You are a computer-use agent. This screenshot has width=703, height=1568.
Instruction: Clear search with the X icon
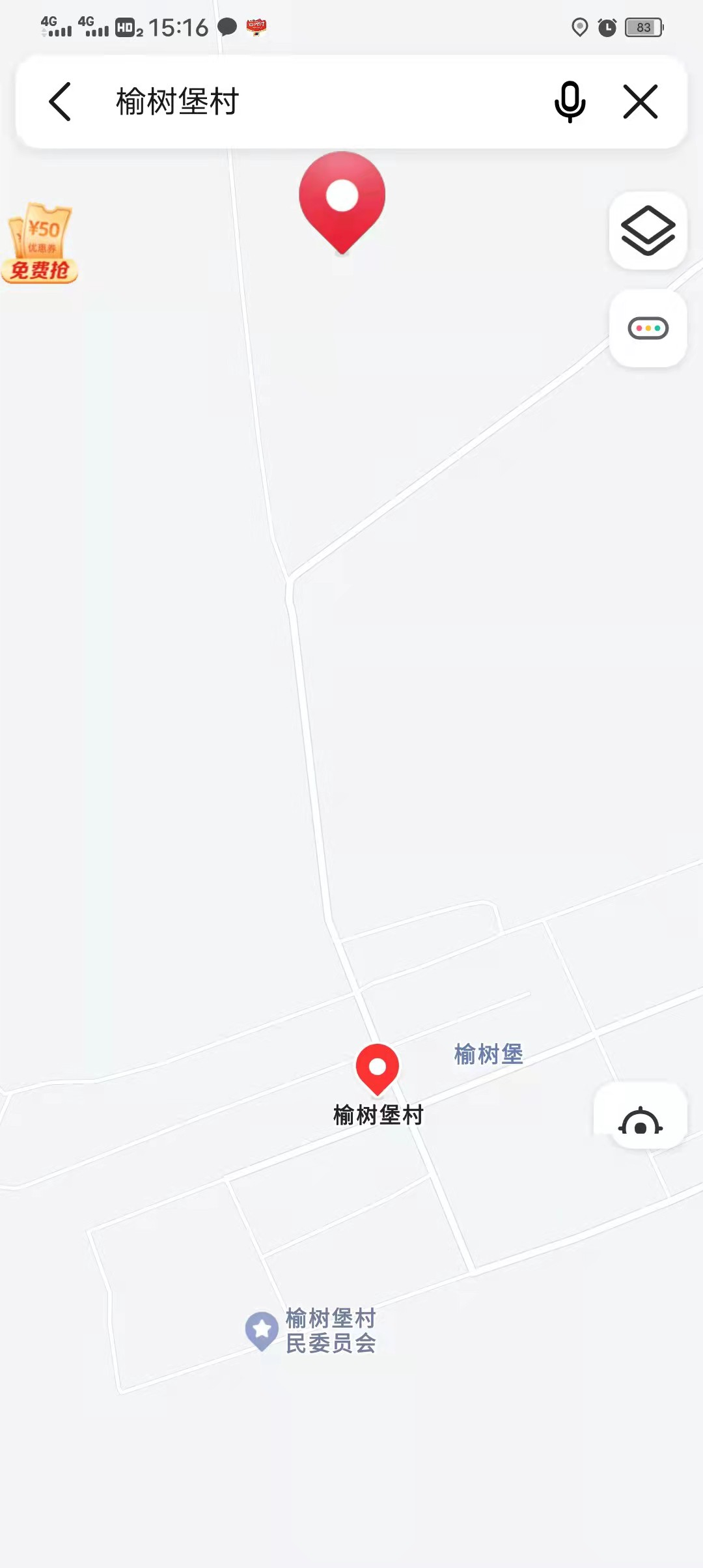click(x=641, y=102)
